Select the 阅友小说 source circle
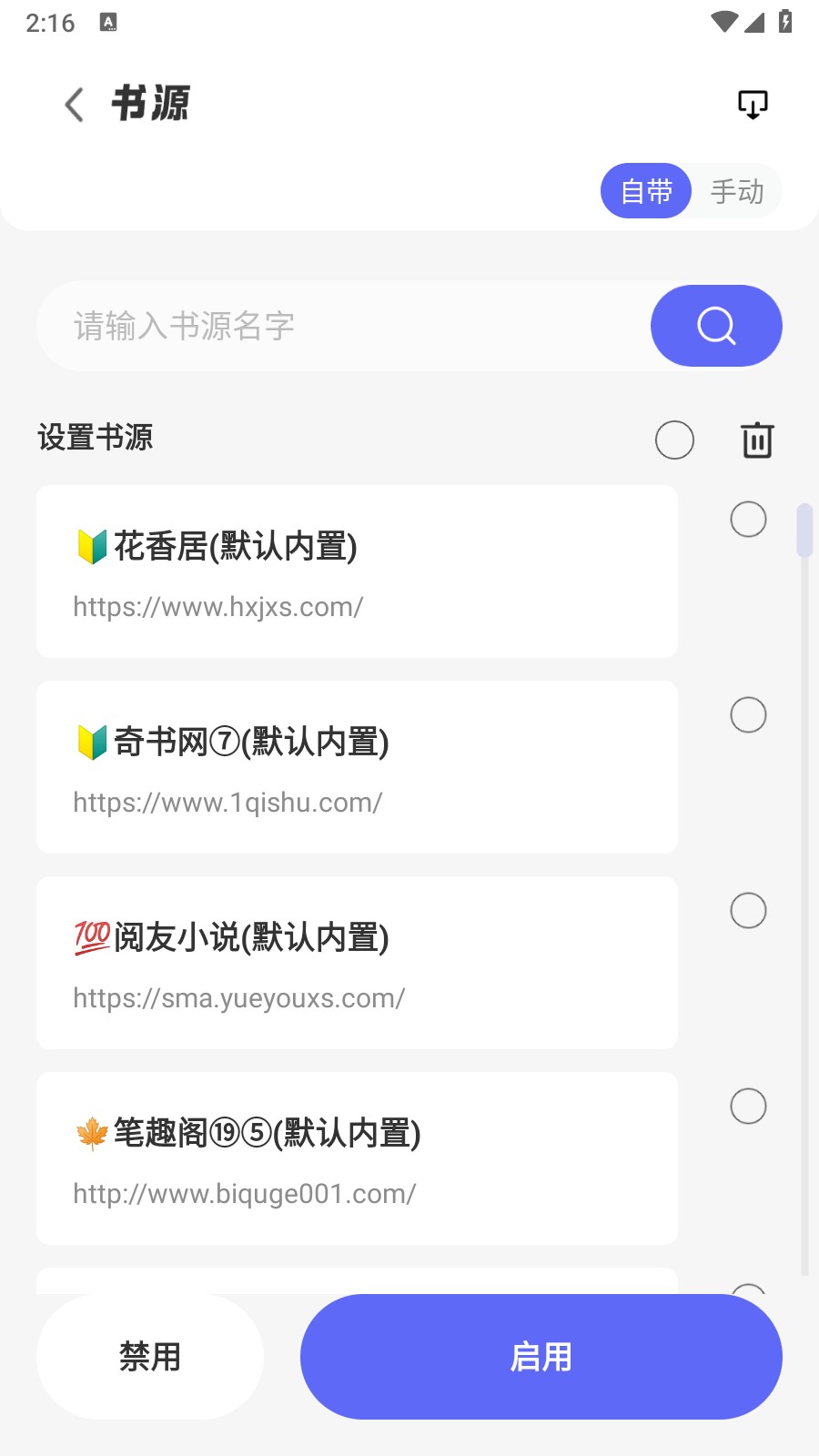 (x=748, y=910)
